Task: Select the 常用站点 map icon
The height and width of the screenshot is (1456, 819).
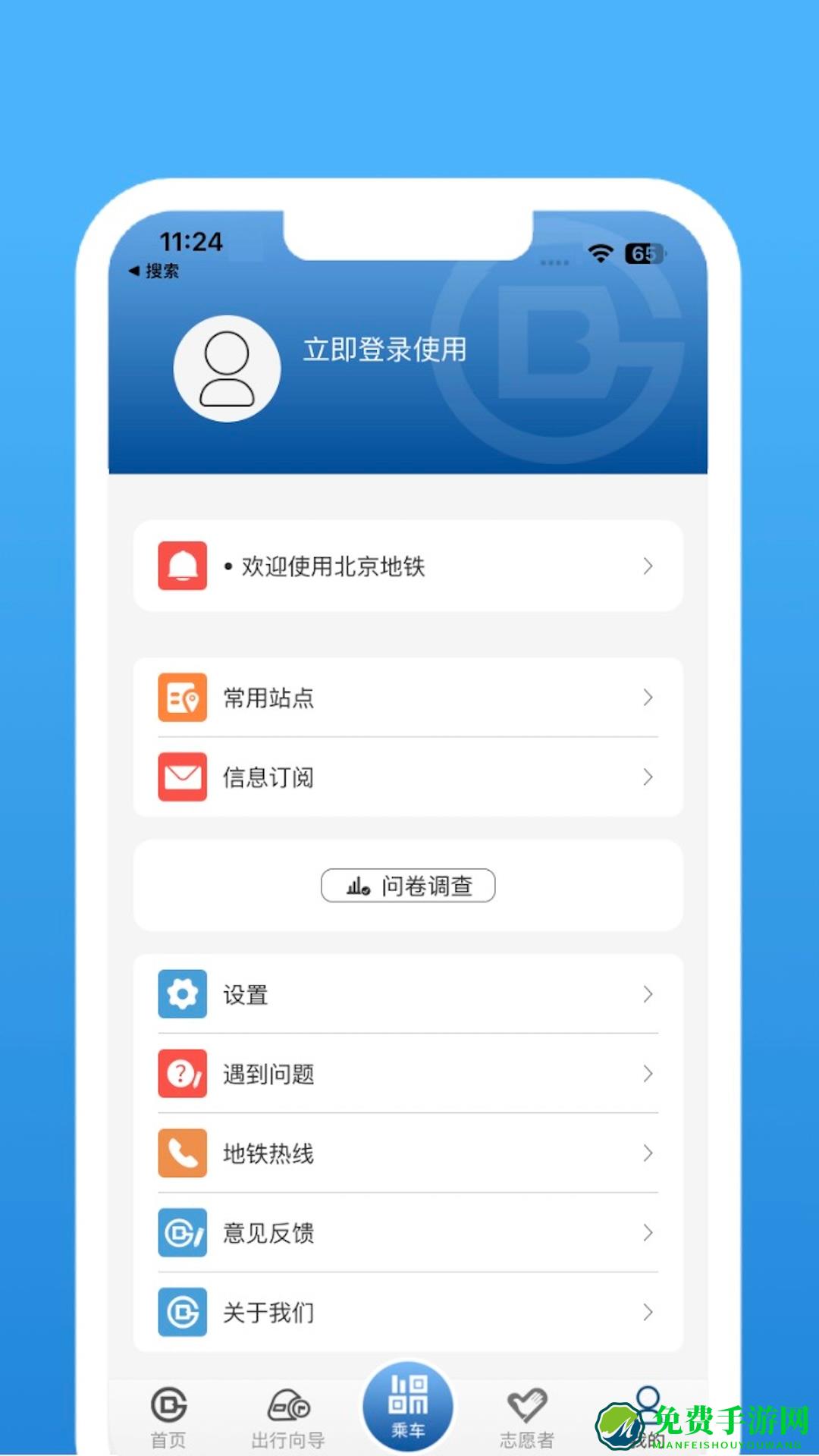Action: point(181,698)
